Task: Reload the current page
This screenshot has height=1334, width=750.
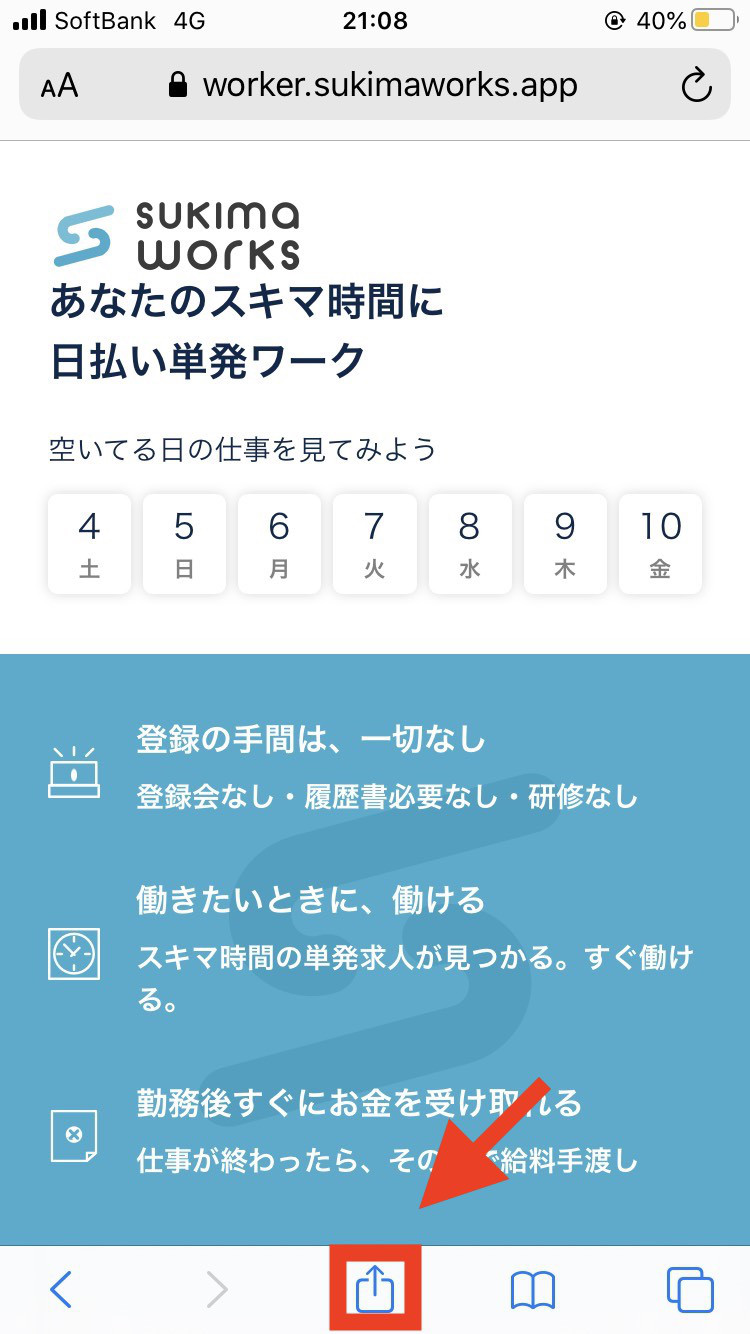Action: pos(695,86)
